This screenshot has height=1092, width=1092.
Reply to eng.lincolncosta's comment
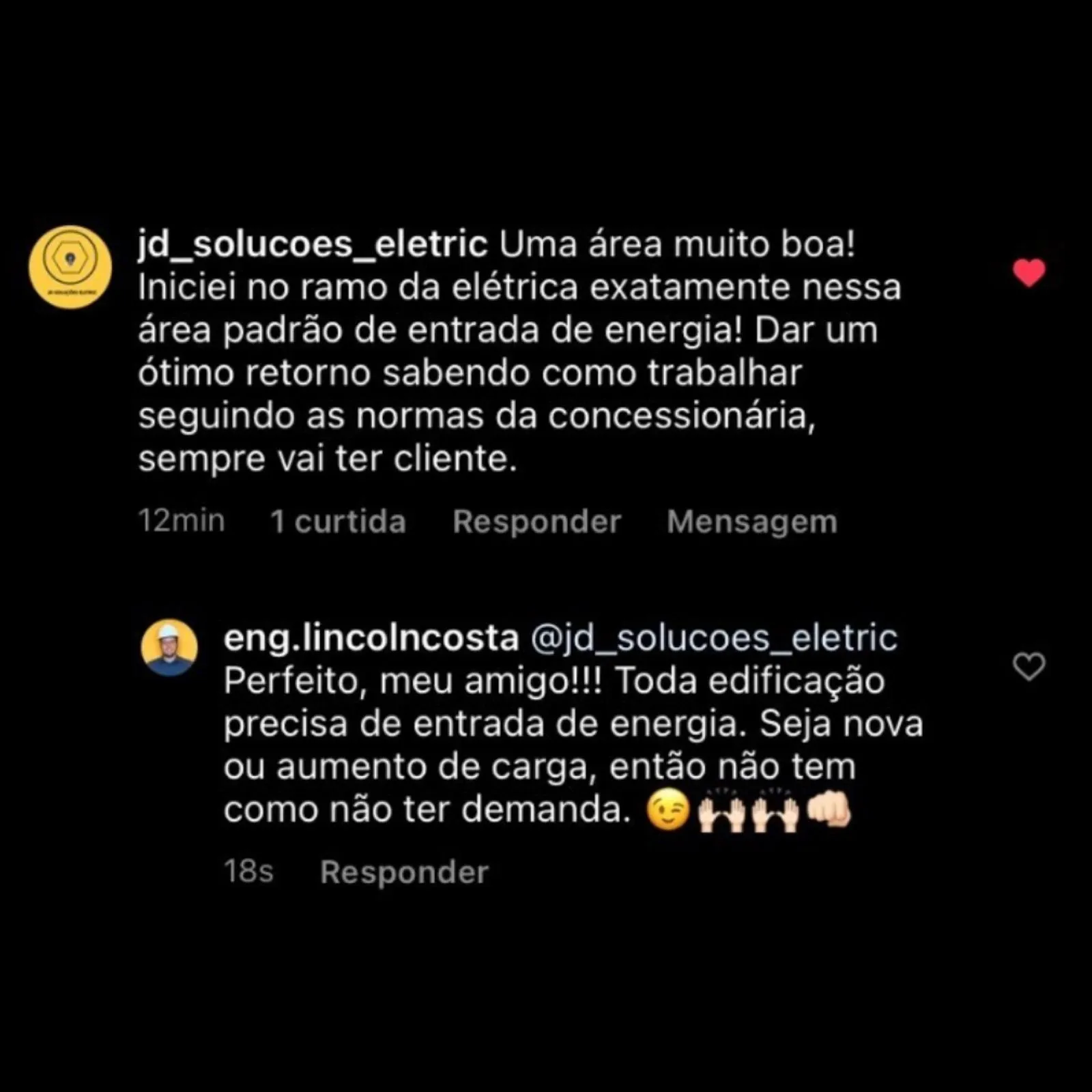point(404,872)
